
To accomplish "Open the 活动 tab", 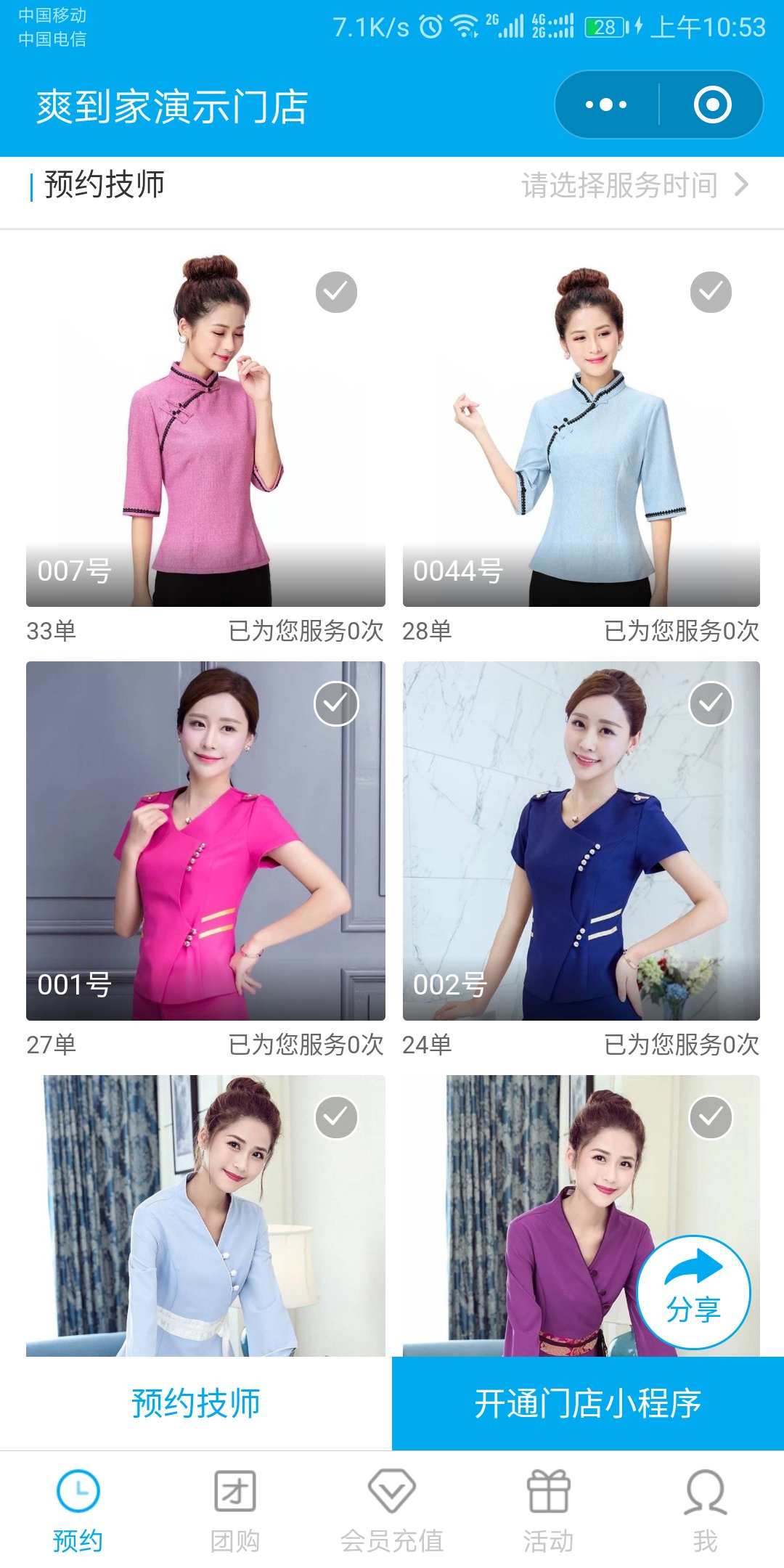I will pyautogui.click(x=549, y=1510).
